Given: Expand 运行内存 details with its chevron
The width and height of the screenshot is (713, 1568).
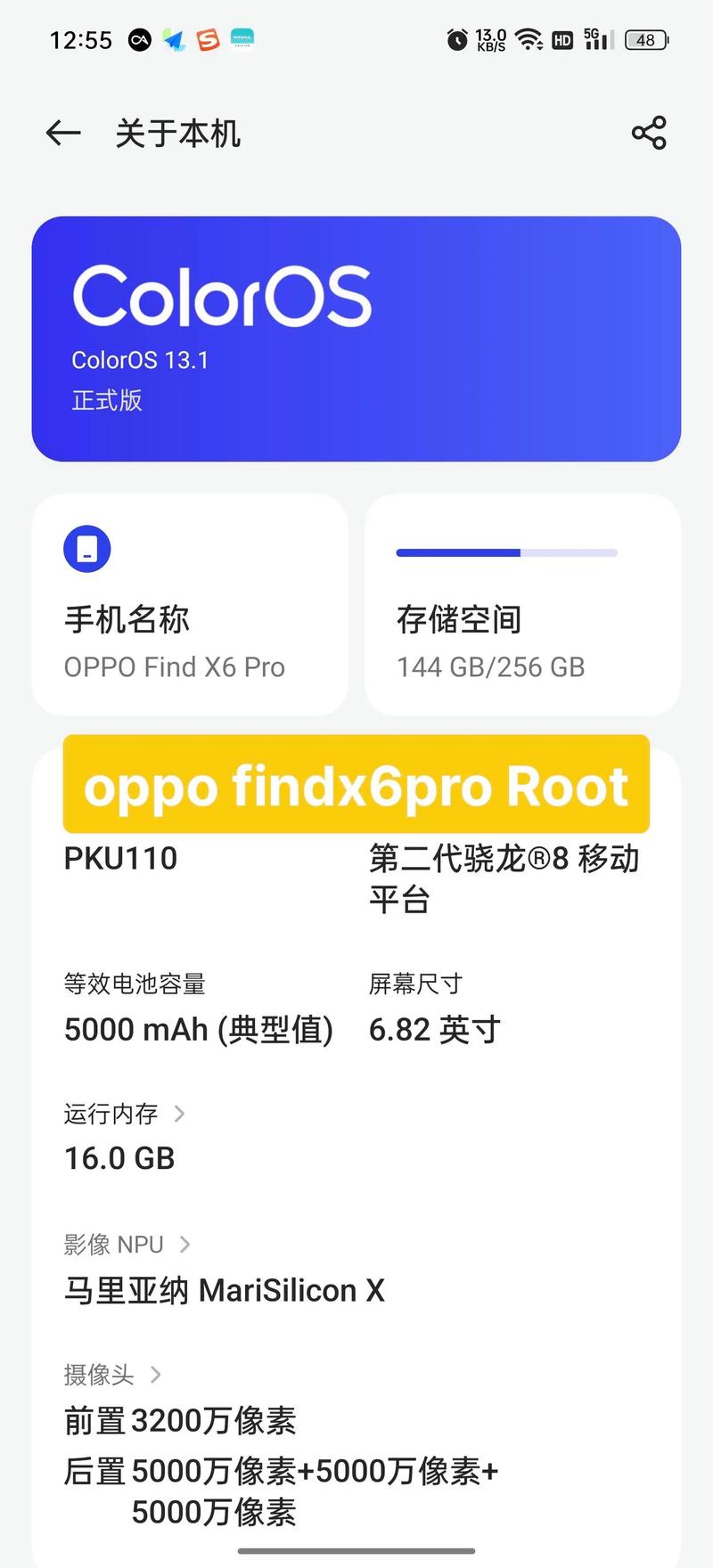Looking at the screenshot, I should pos(179,1114).
